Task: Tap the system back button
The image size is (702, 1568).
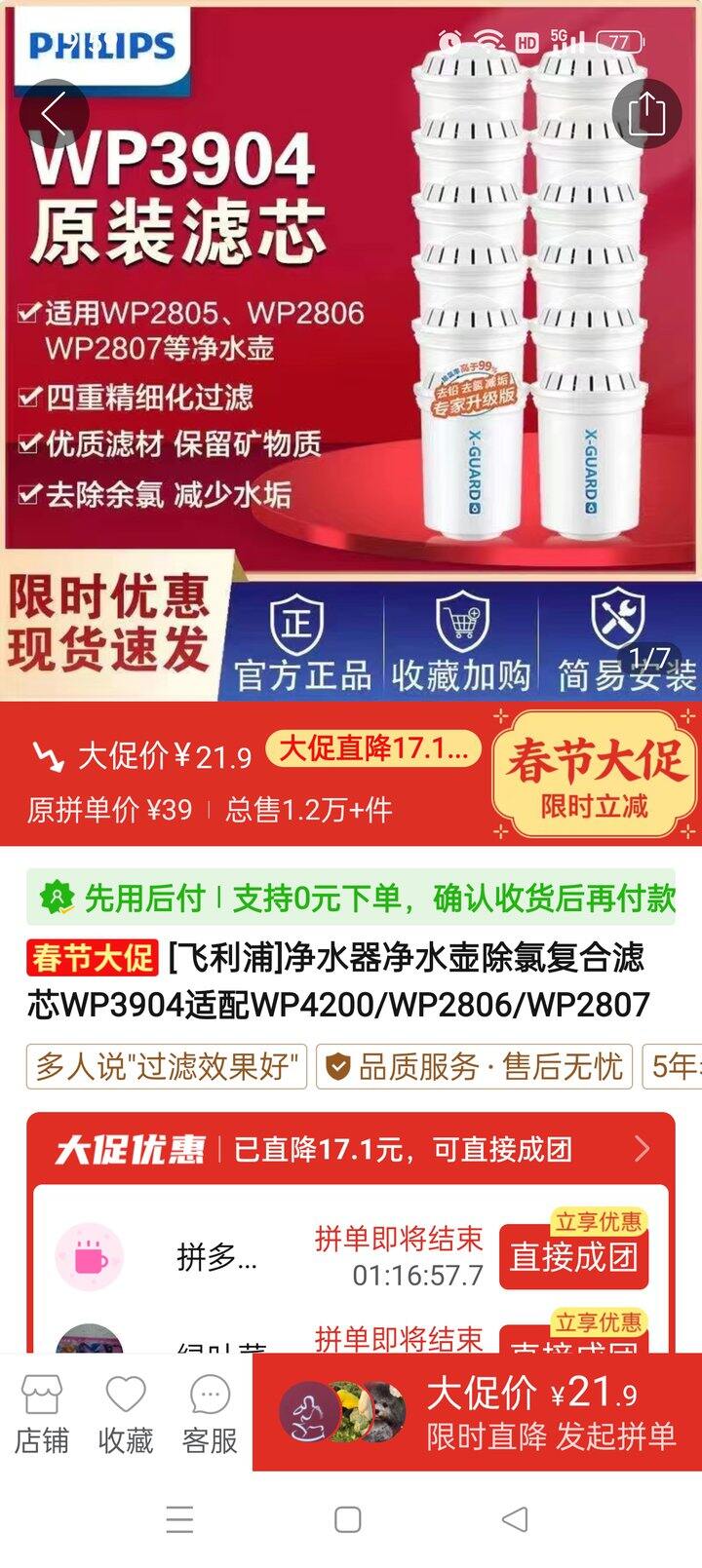Action: pyautogui.click(x=514, y=1519)
